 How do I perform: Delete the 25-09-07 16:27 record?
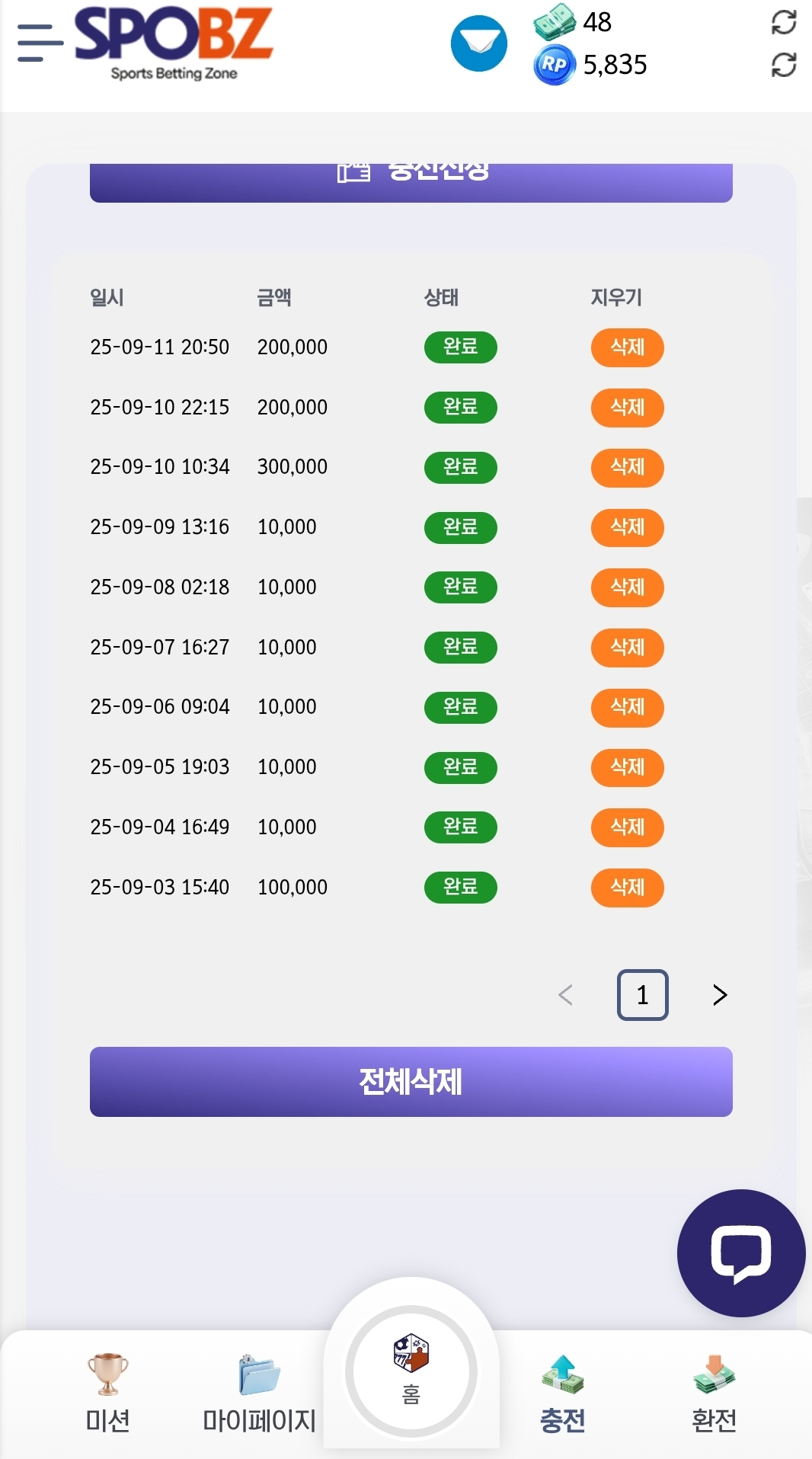(x=628, y=648)
